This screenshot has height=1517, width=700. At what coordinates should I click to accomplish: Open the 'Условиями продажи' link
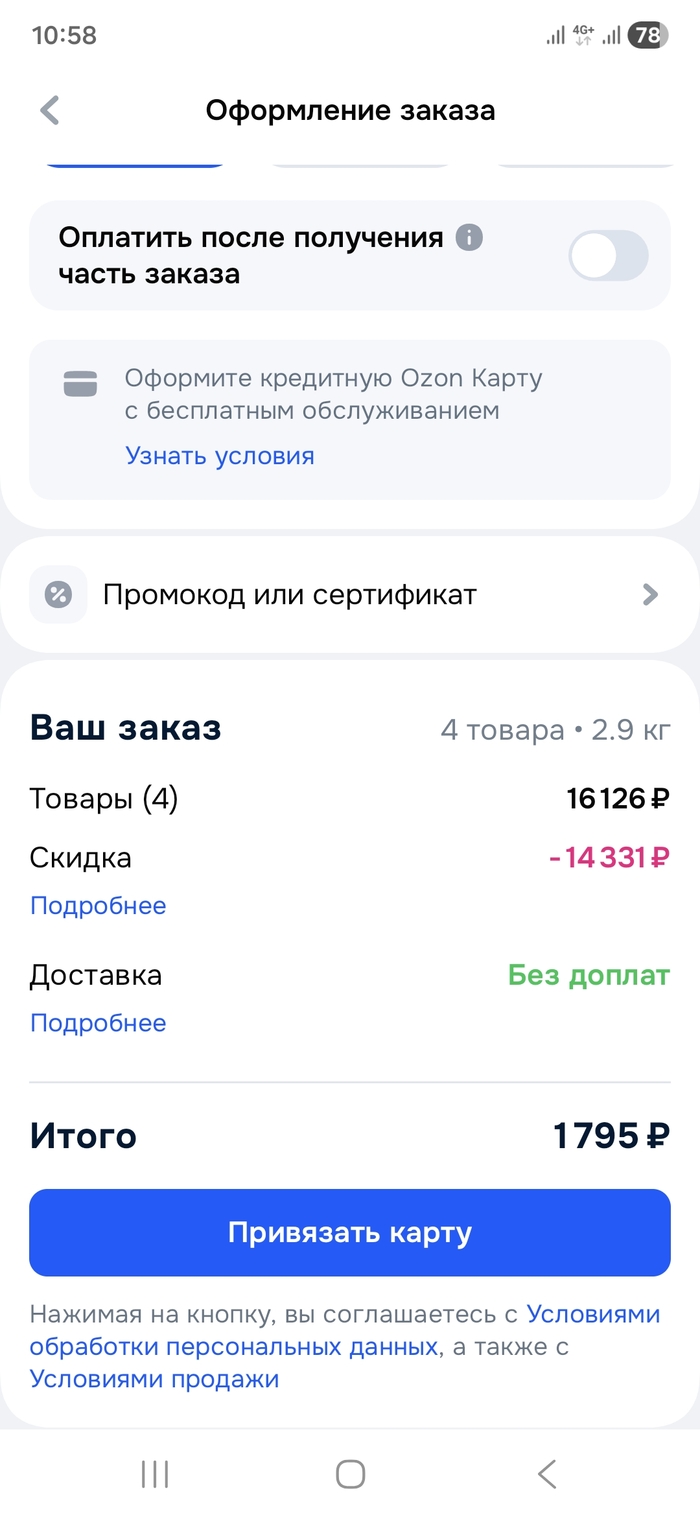coord(154,1380)
